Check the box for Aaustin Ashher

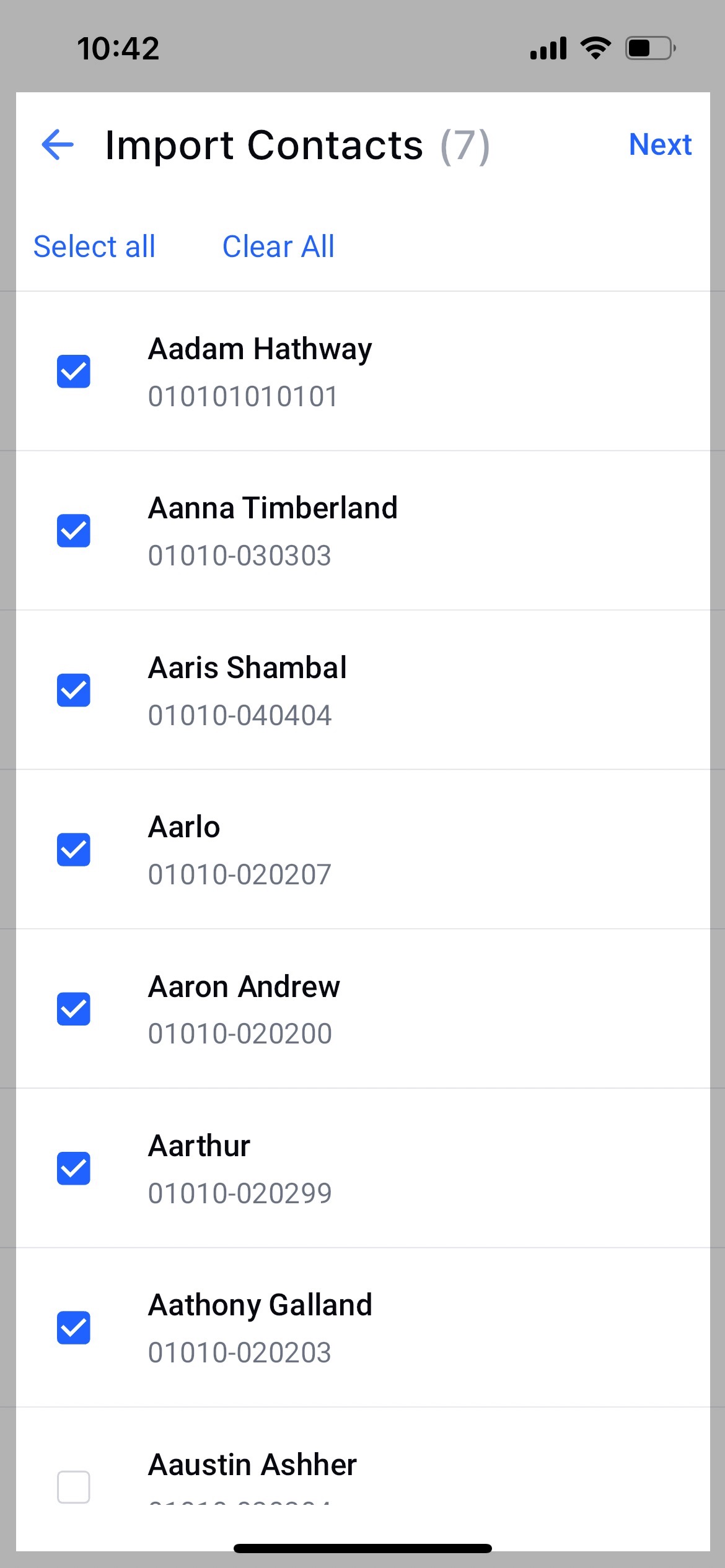tap(74, 1487)
